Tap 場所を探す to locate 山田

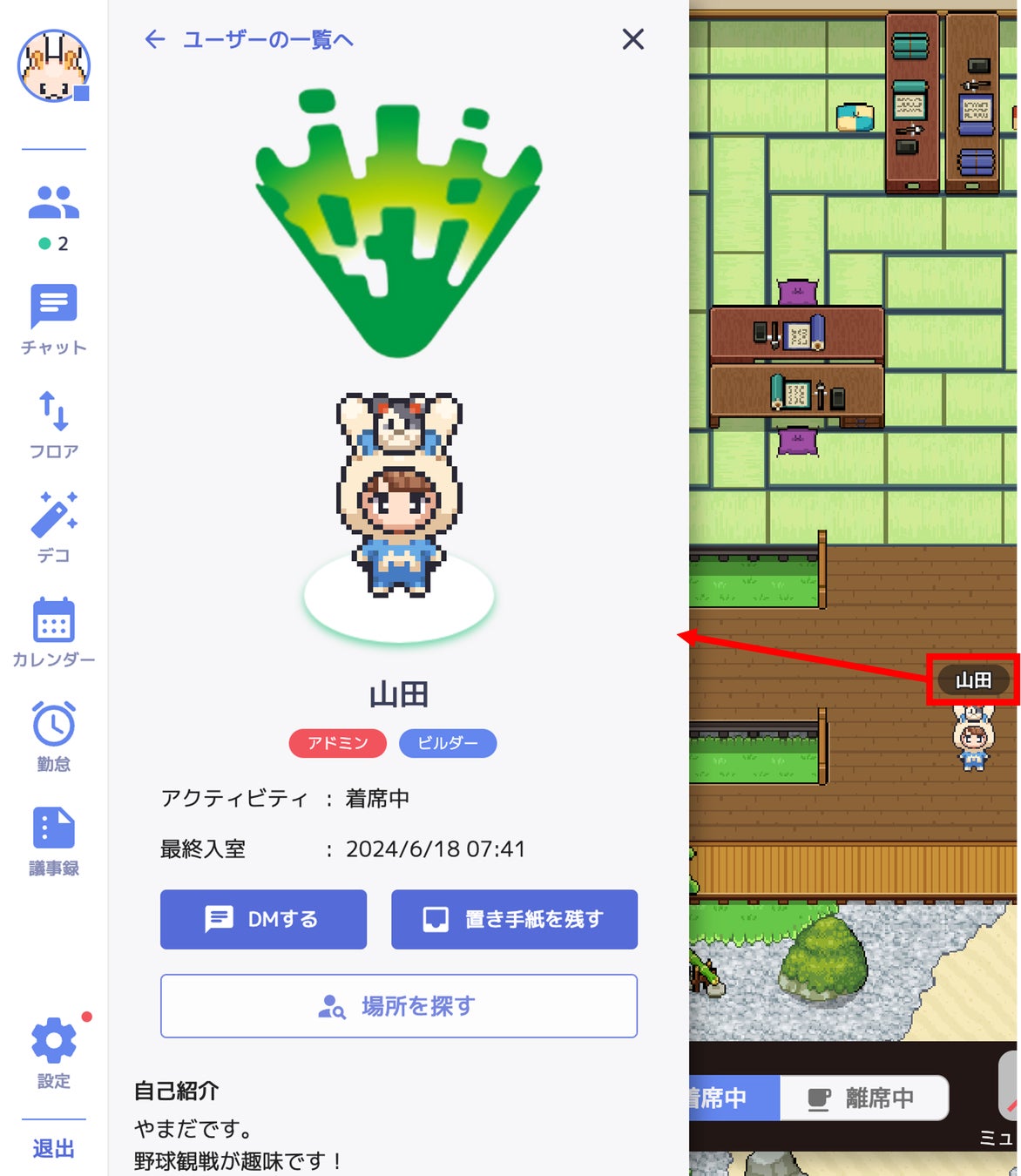click(x=399, y=1006)
